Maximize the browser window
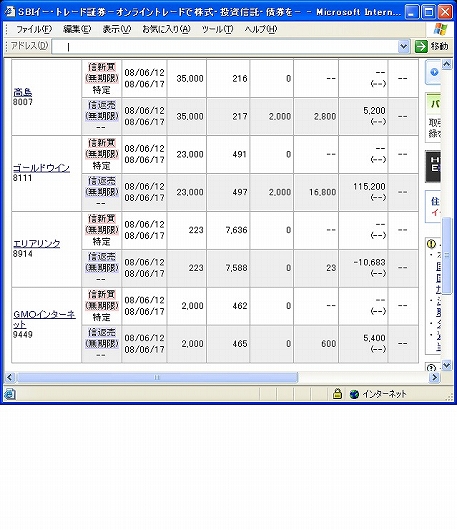The height and width of the screenshot is (530, 457). click(x=429, y=13)
